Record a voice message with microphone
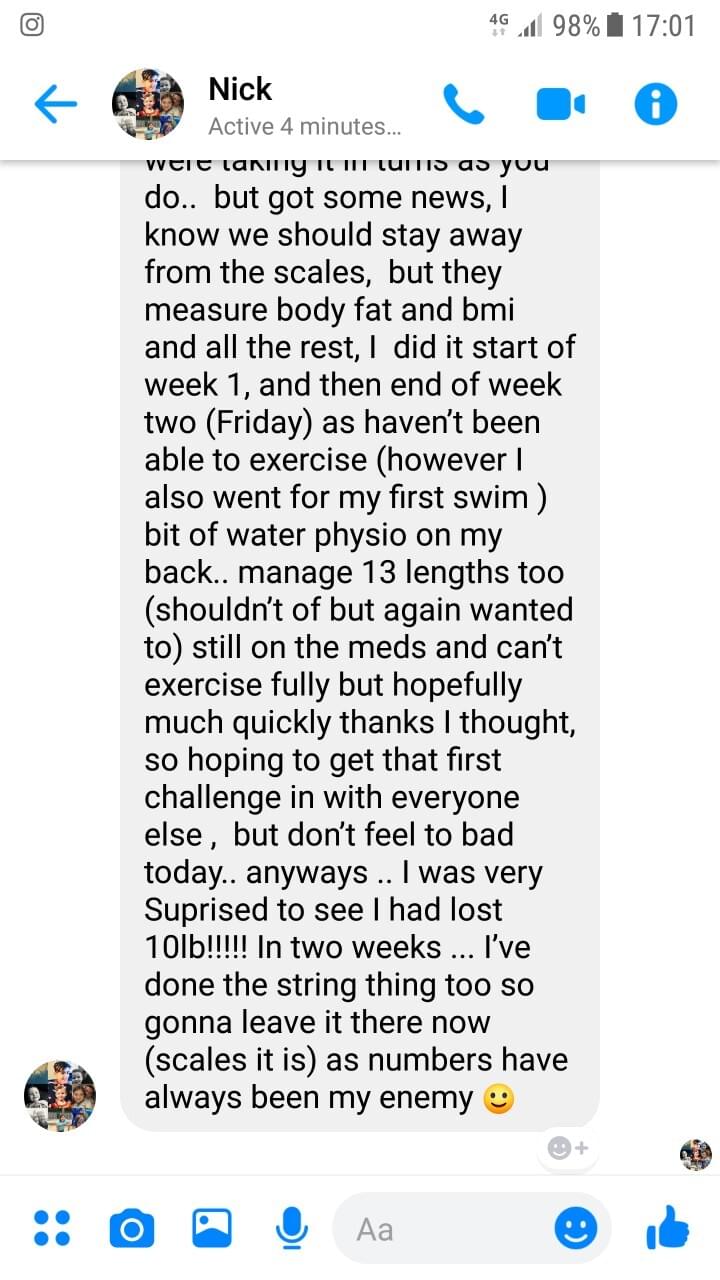The height and width of the screenshot is (1280, 720). (291, 1229)
